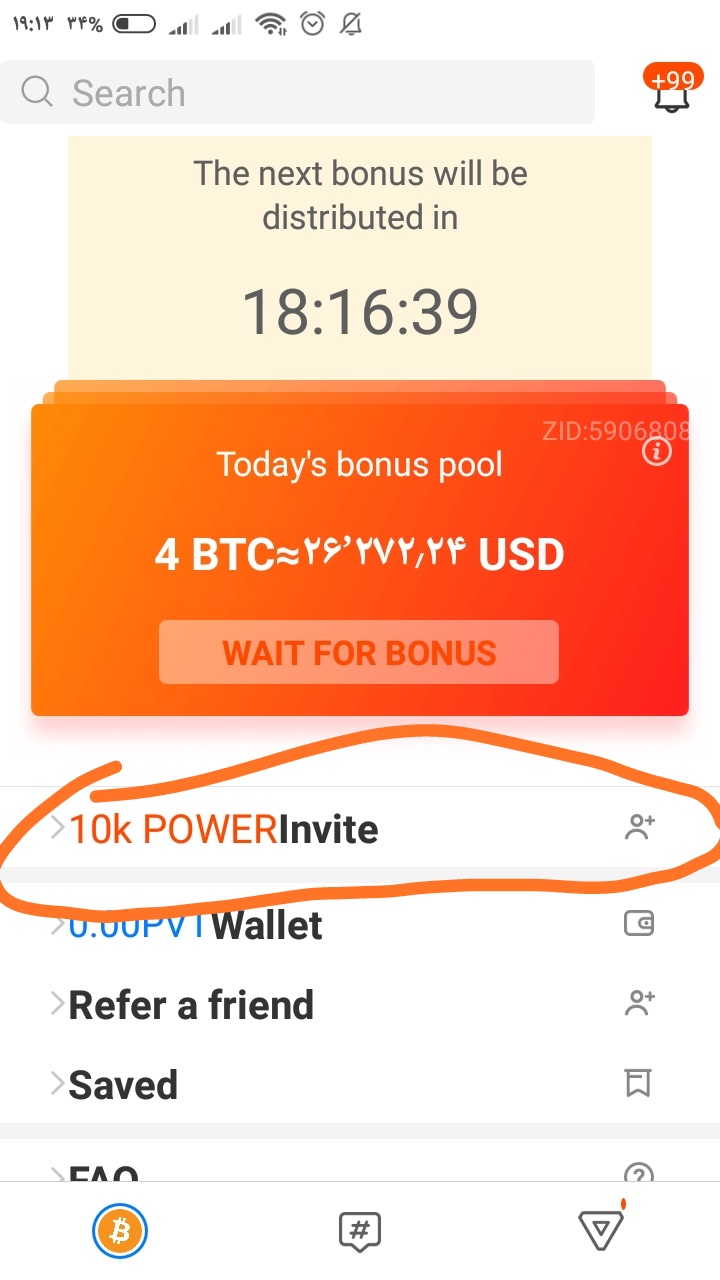The width and height of the screenshot is (720, 1280).
Task: Open the Saved row
Action: point(360,1084)
